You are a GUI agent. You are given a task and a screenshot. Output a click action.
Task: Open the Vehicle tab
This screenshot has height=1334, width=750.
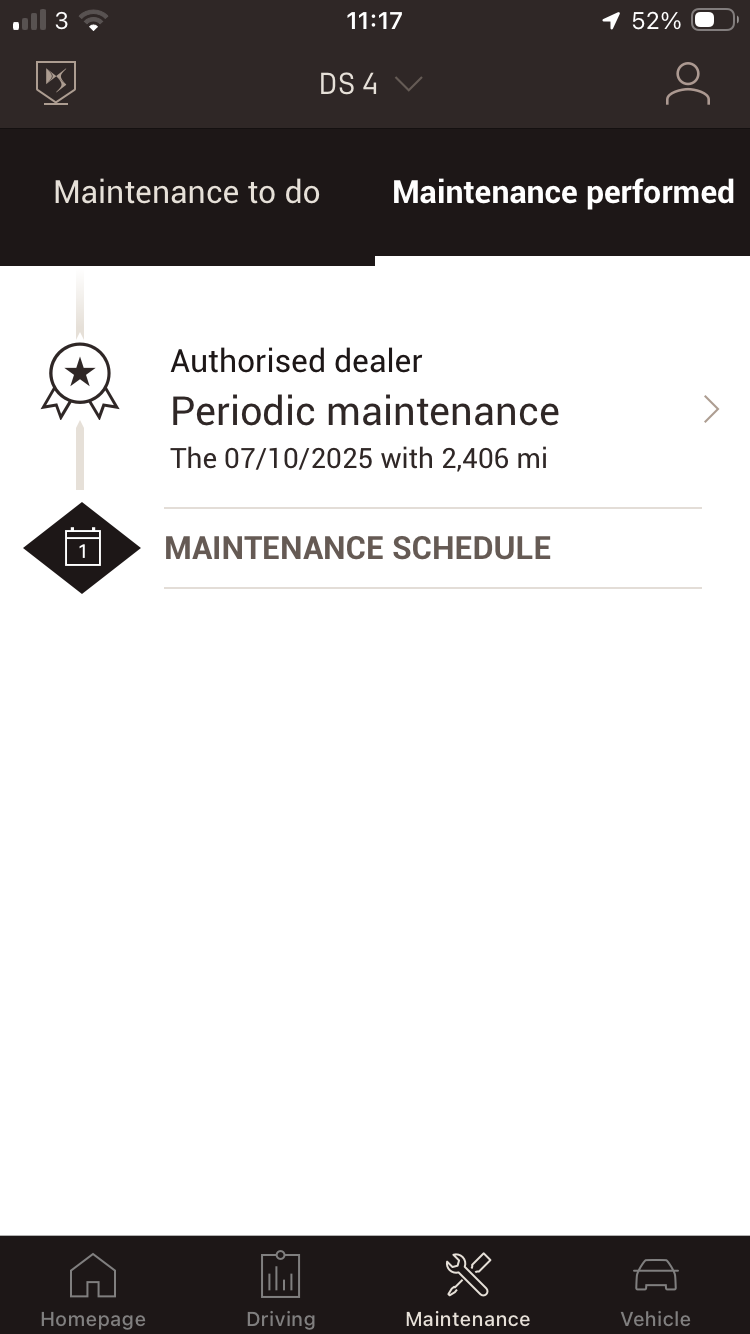655,1290
